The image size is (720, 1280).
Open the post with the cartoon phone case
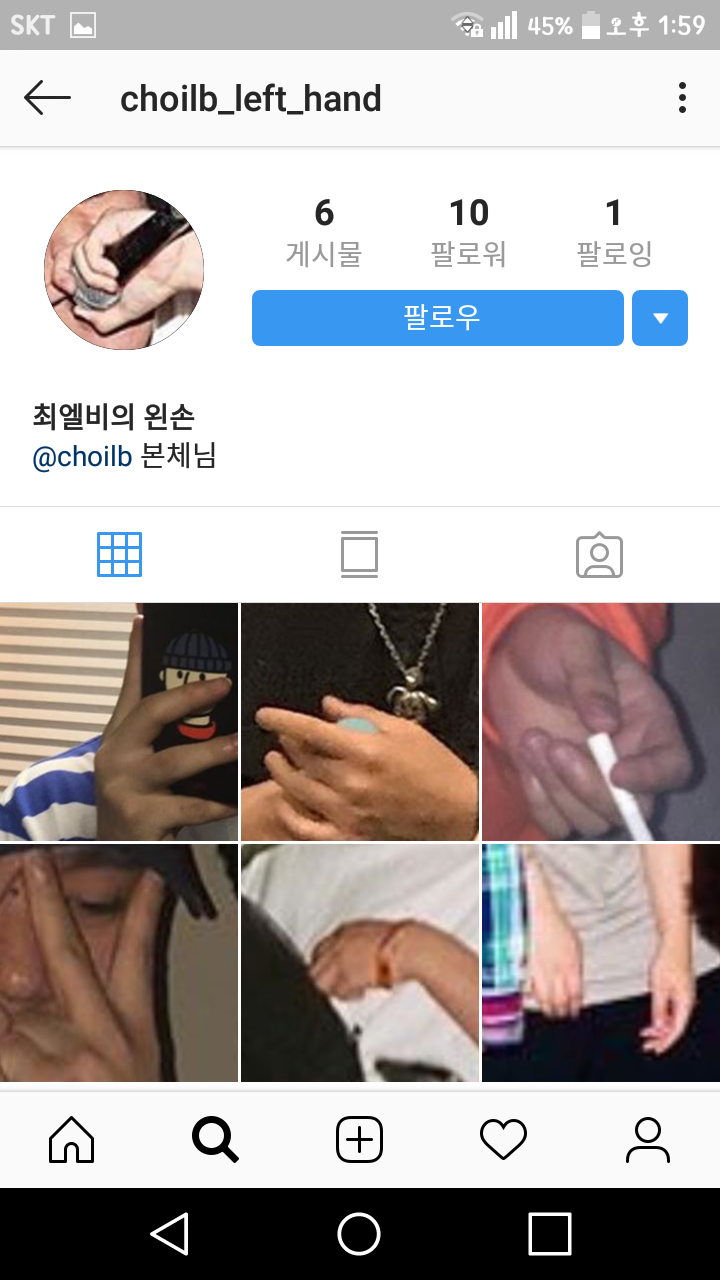tap(119, 721)
